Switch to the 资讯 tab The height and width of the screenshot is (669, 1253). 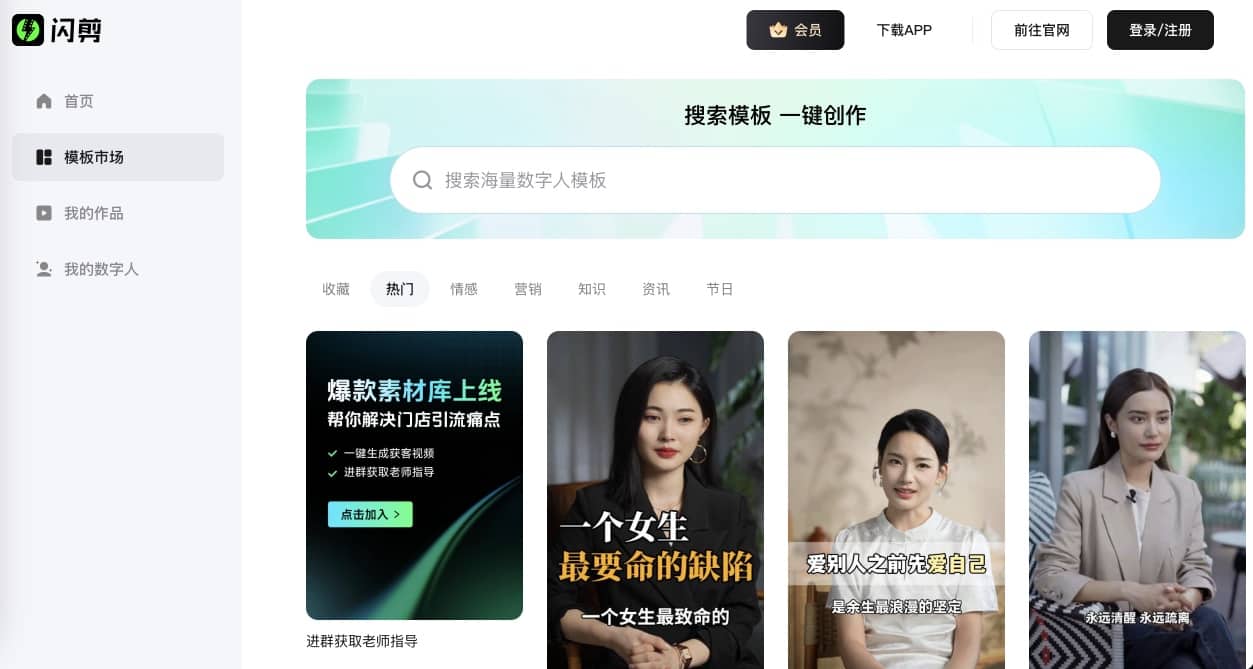click(x=656, y=289)
